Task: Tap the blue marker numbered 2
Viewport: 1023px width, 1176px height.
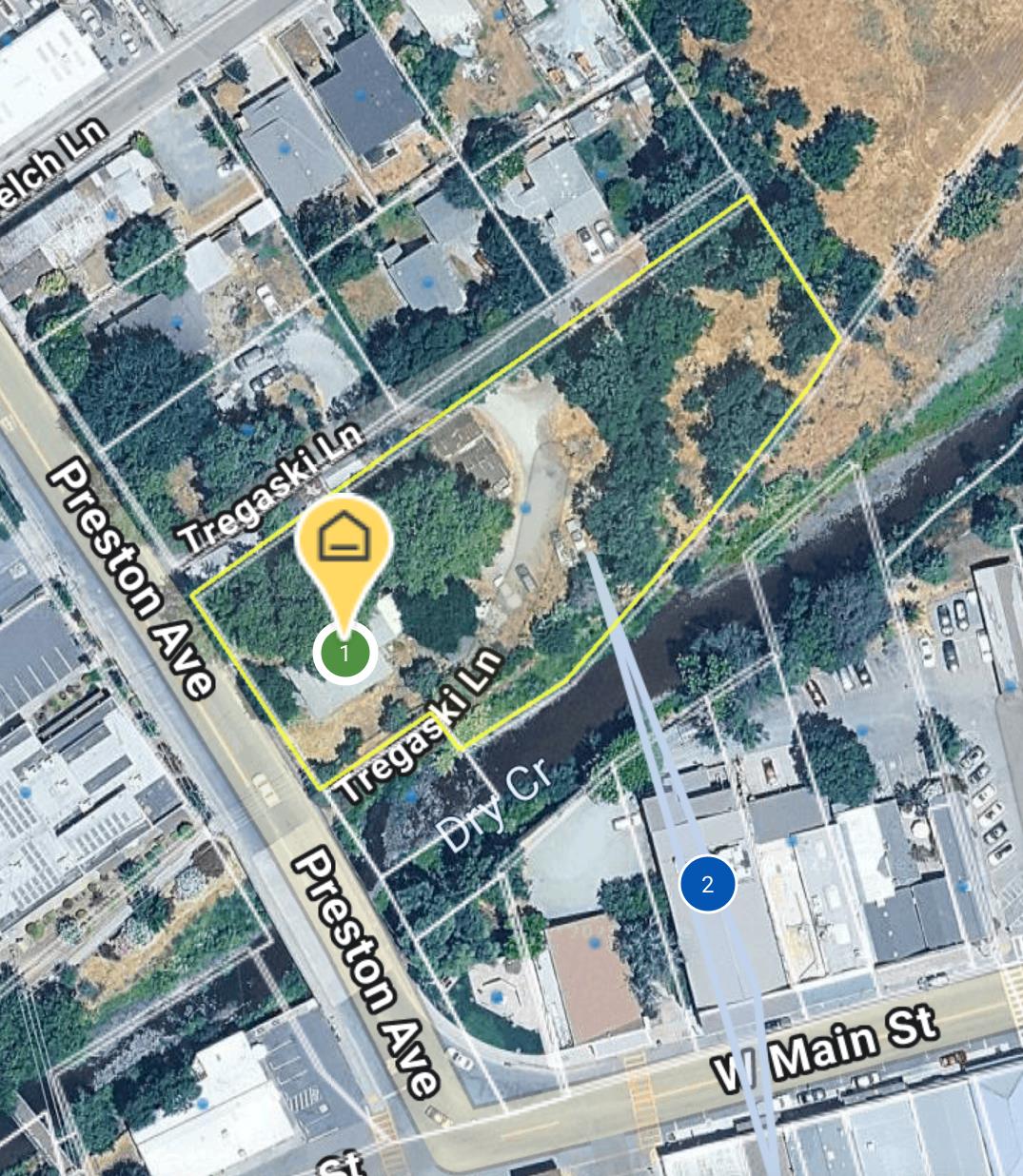Action: coord(707,884)
